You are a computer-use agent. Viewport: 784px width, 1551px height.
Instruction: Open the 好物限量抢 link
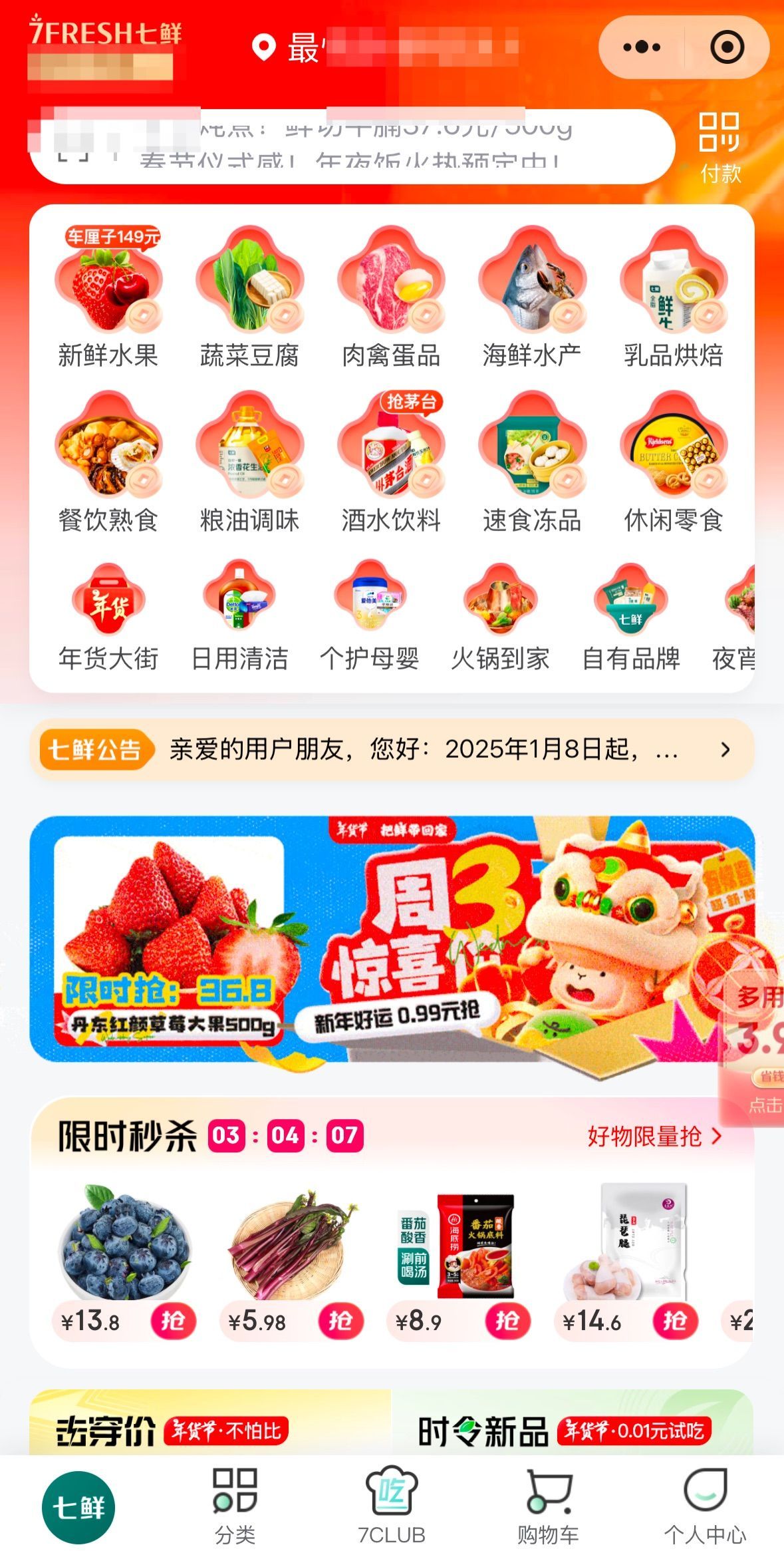point(654,1136)
